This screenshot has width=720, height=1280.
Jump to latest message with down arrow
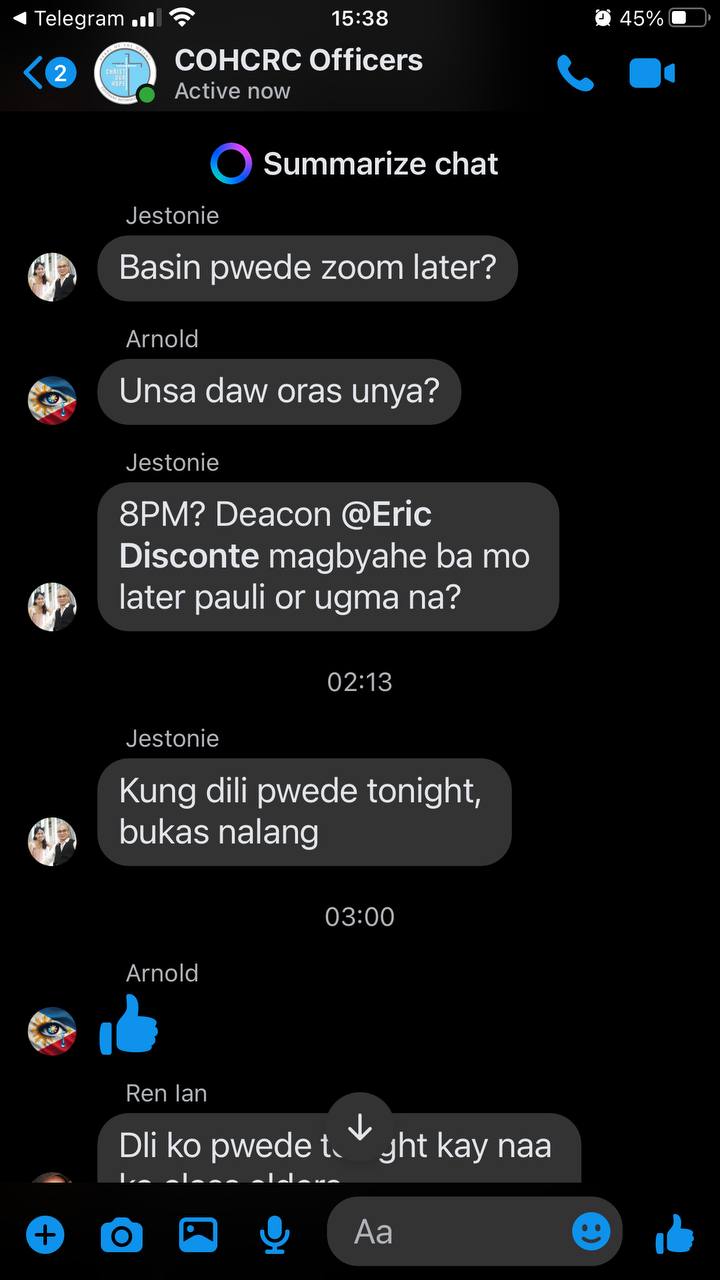point(359,1127)
